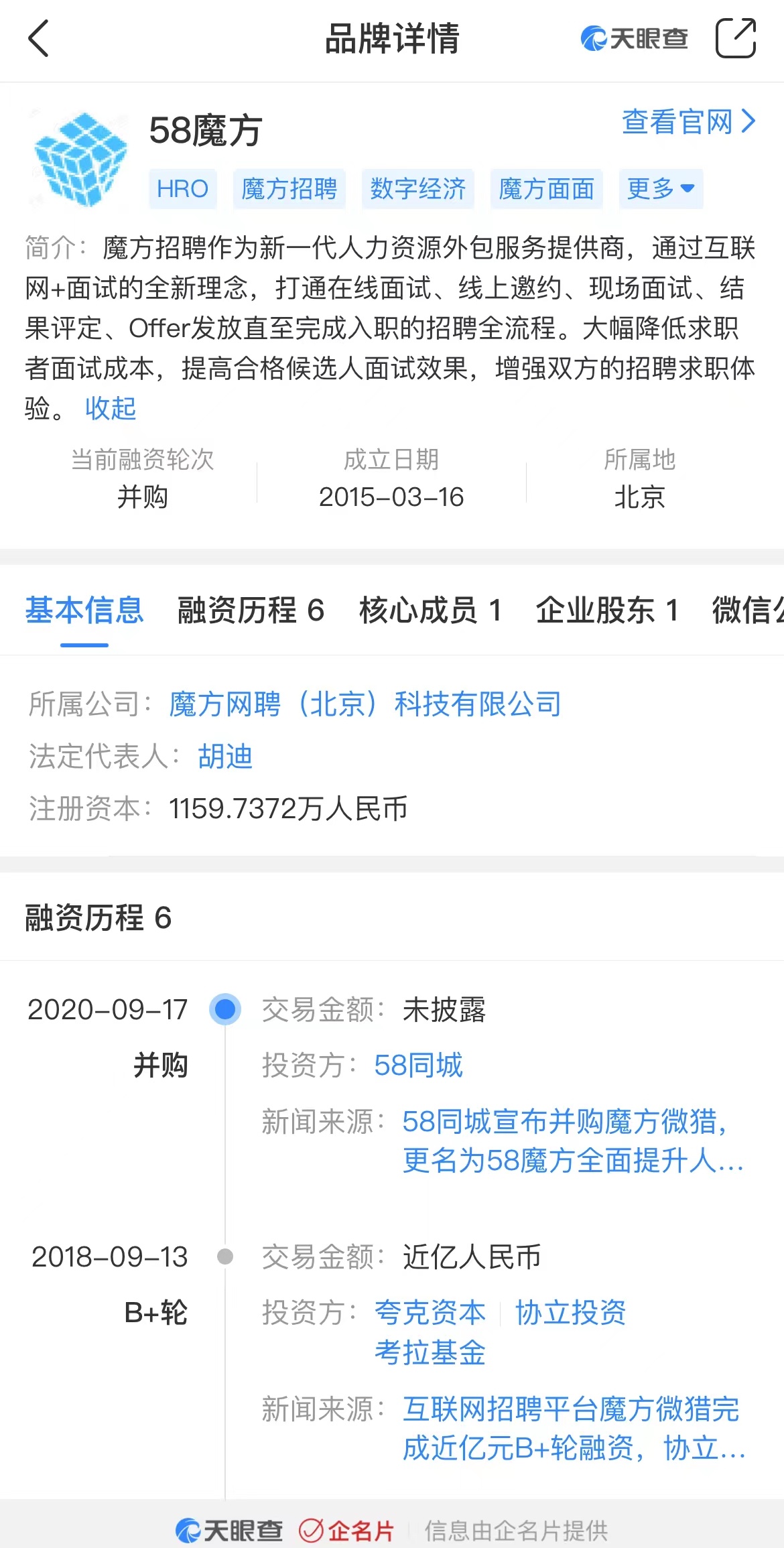Open legal representative 胡迪
The width and height of the screenshot is (784, 1548).
coord(225,757)
